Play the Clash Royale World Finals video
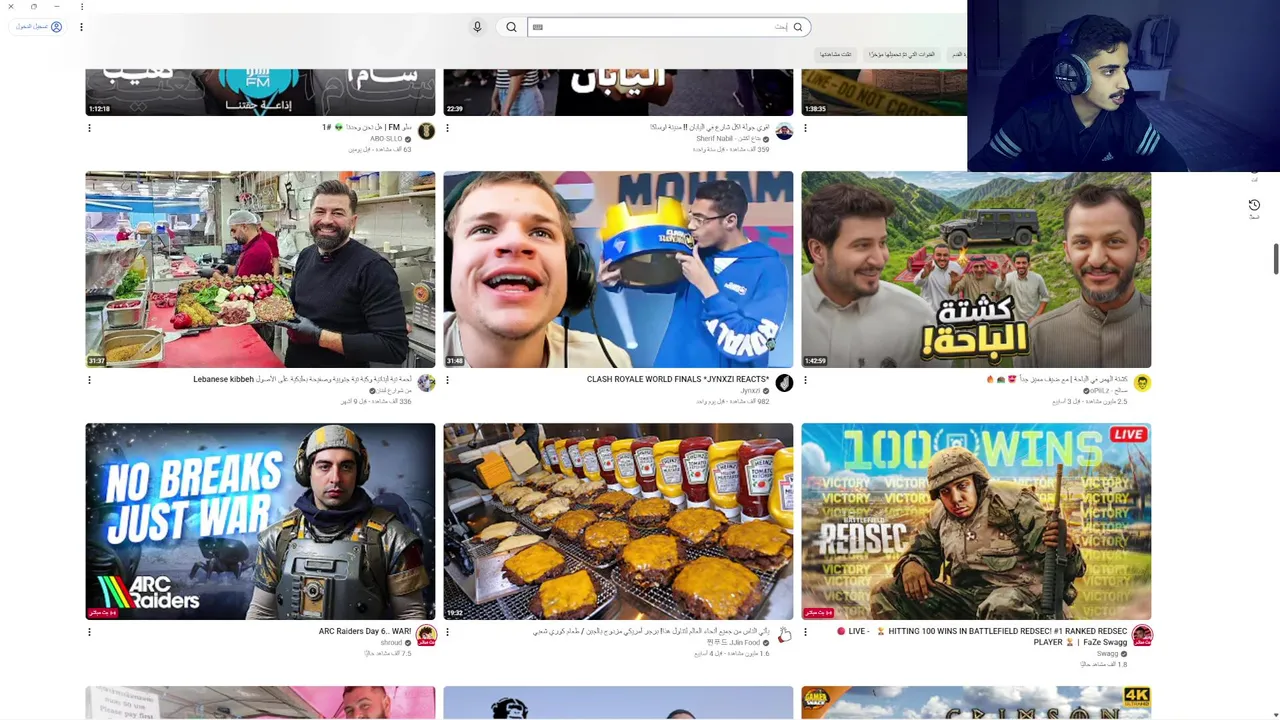 coord(618,270)
